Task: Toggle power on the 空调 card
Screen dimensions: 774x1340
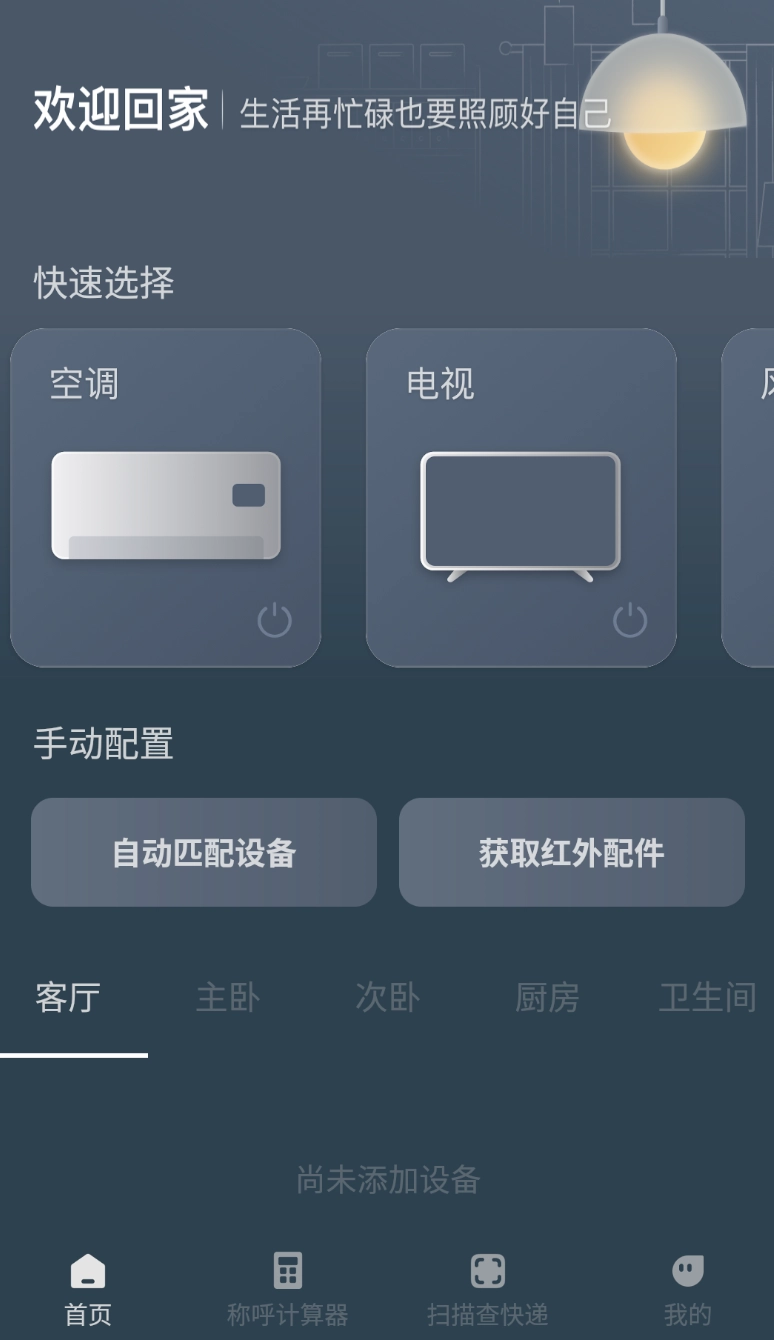Action: point(274,619)
